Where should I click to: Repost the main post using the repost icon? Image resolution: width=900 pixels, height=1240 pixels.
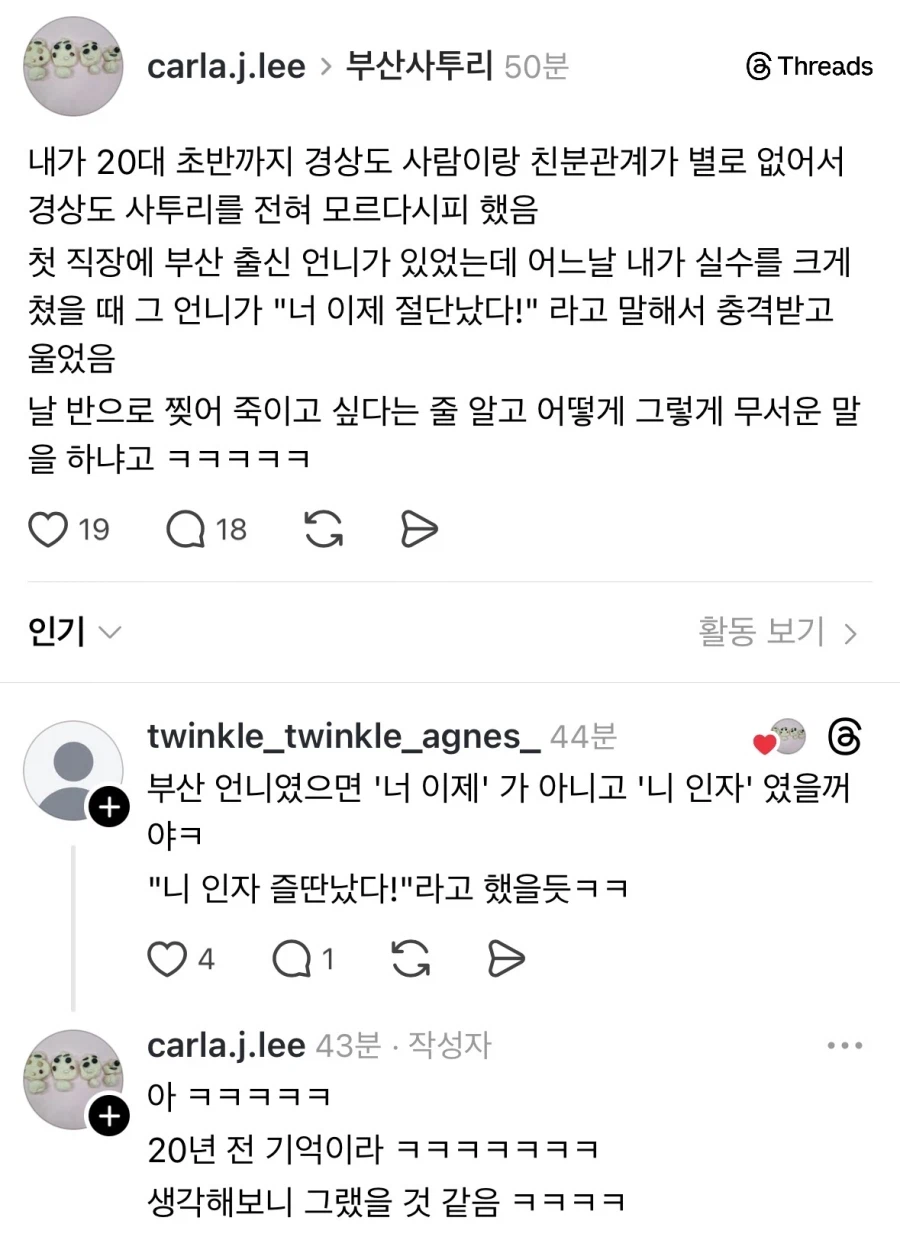[321, 528]
